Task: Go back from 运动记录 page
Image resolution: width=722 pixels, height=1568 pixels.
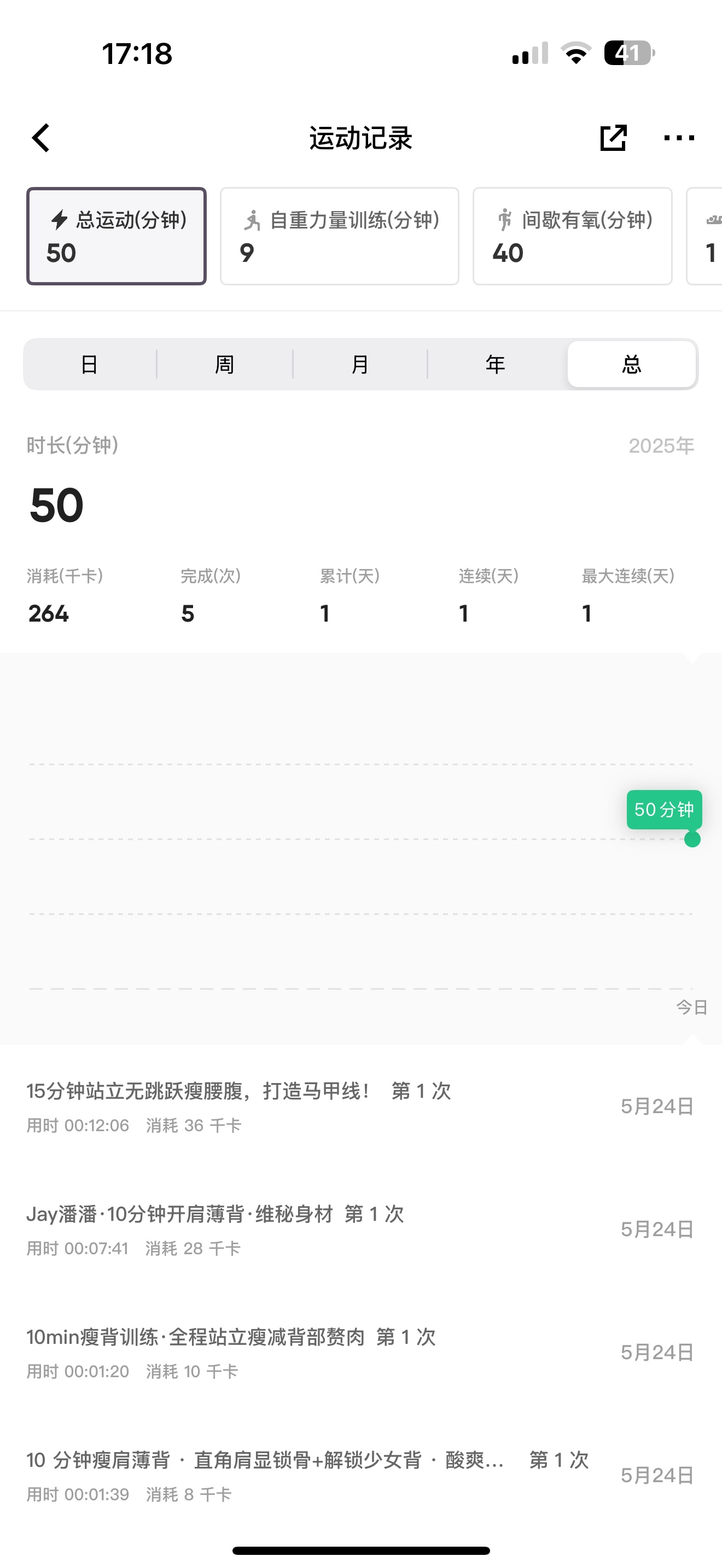Action: point(41,138)
